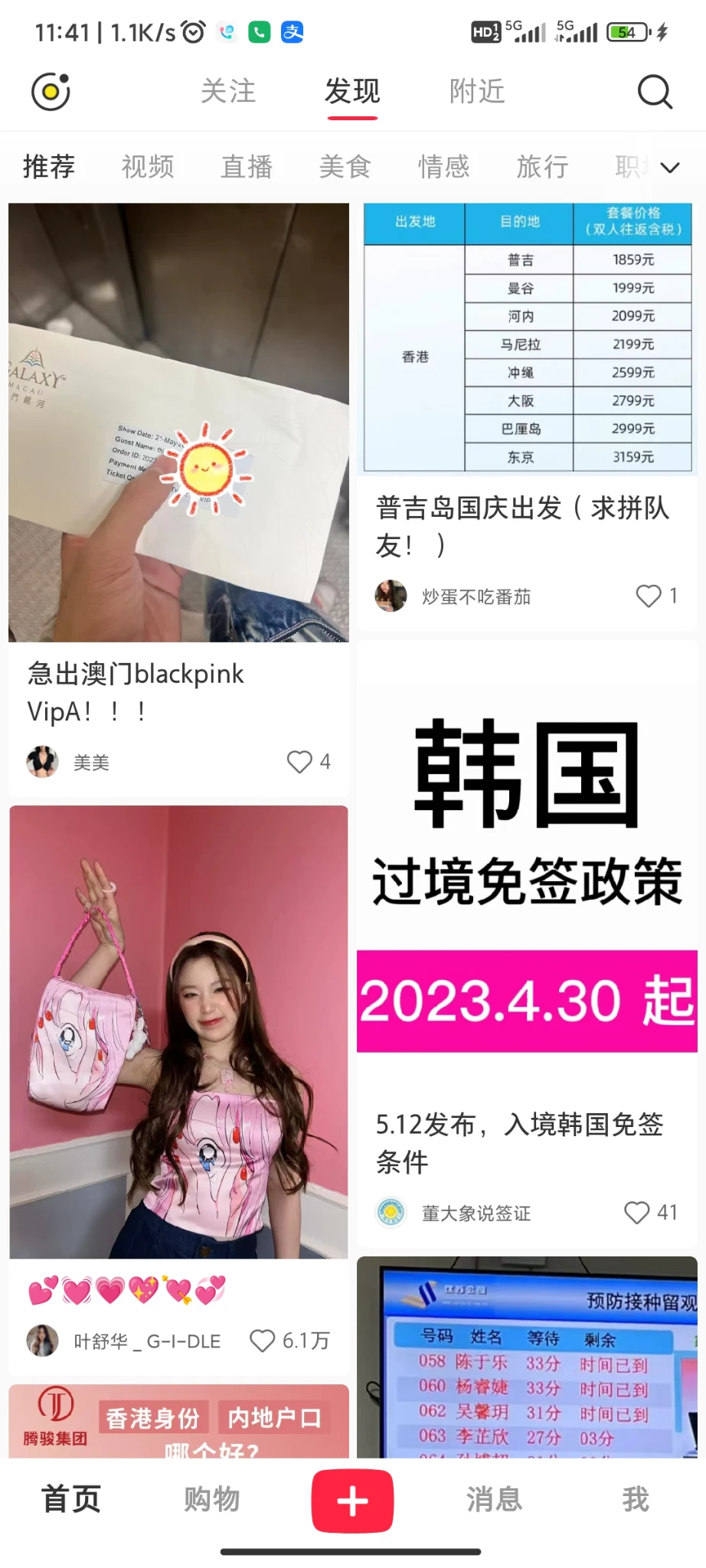The image size is (706, 1568).
Task: Open the 消息 tab
Action: pyautogui.click(x=494, y=1499)
